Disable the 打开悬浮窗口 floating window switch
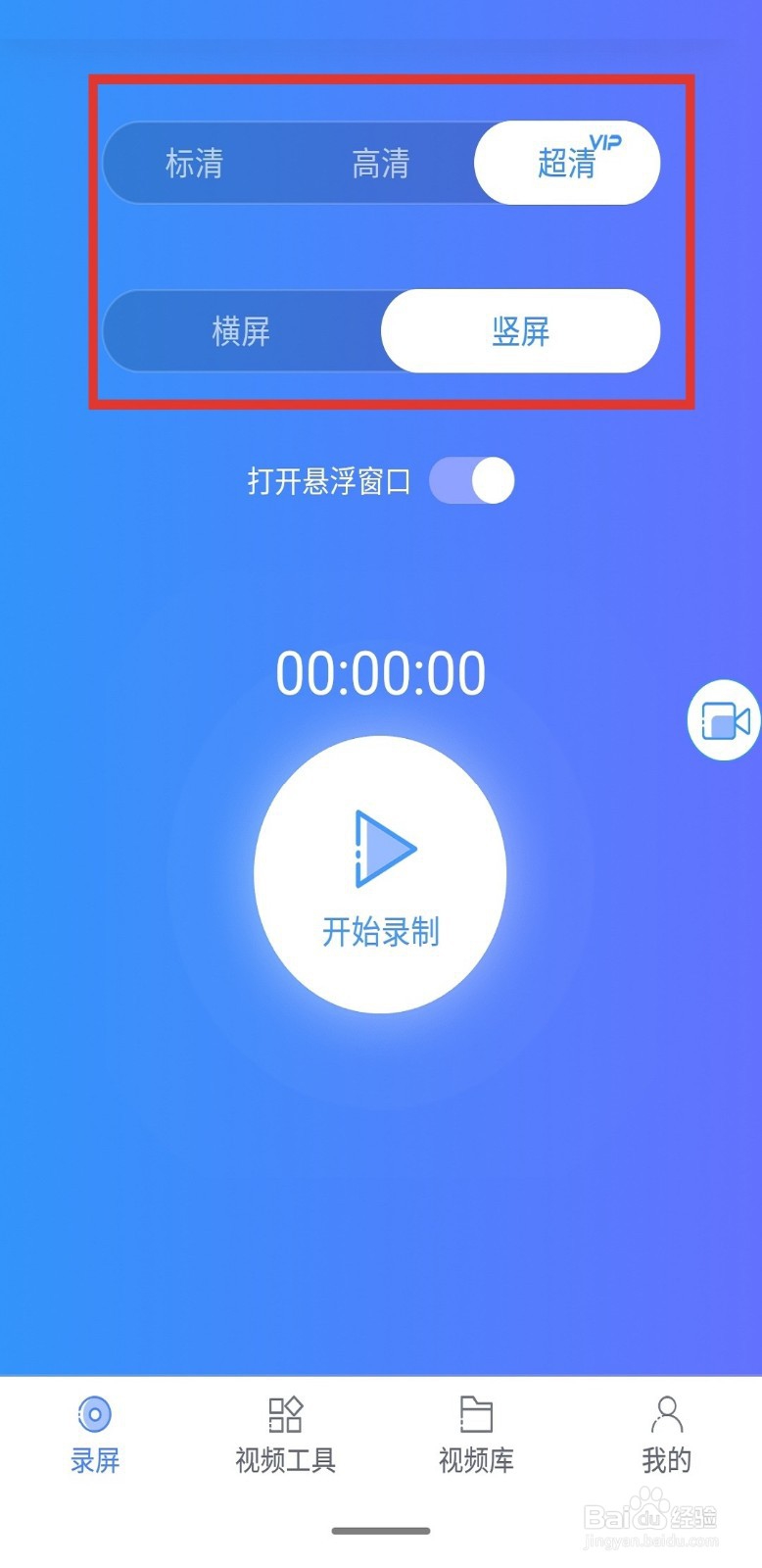The height and width of the screenshot is (1568, 762). click(472, 479)
